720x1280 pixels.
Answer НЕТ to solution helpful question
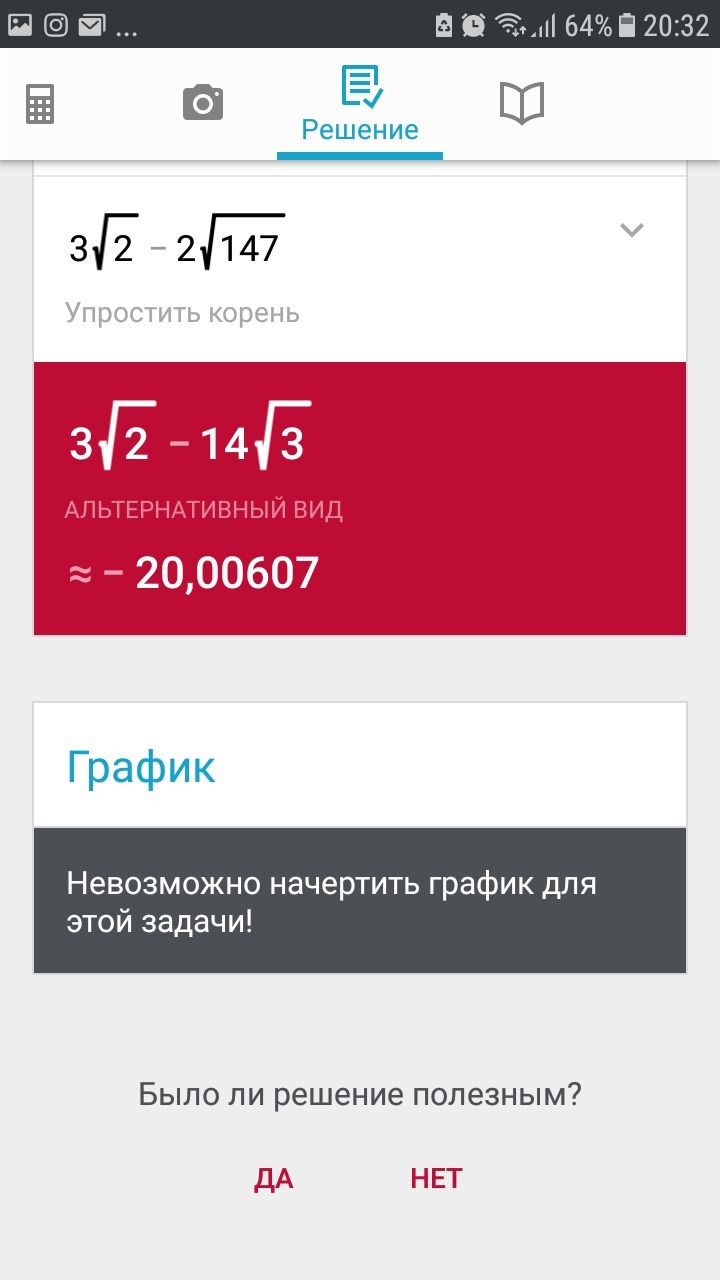click(436, 1179)
